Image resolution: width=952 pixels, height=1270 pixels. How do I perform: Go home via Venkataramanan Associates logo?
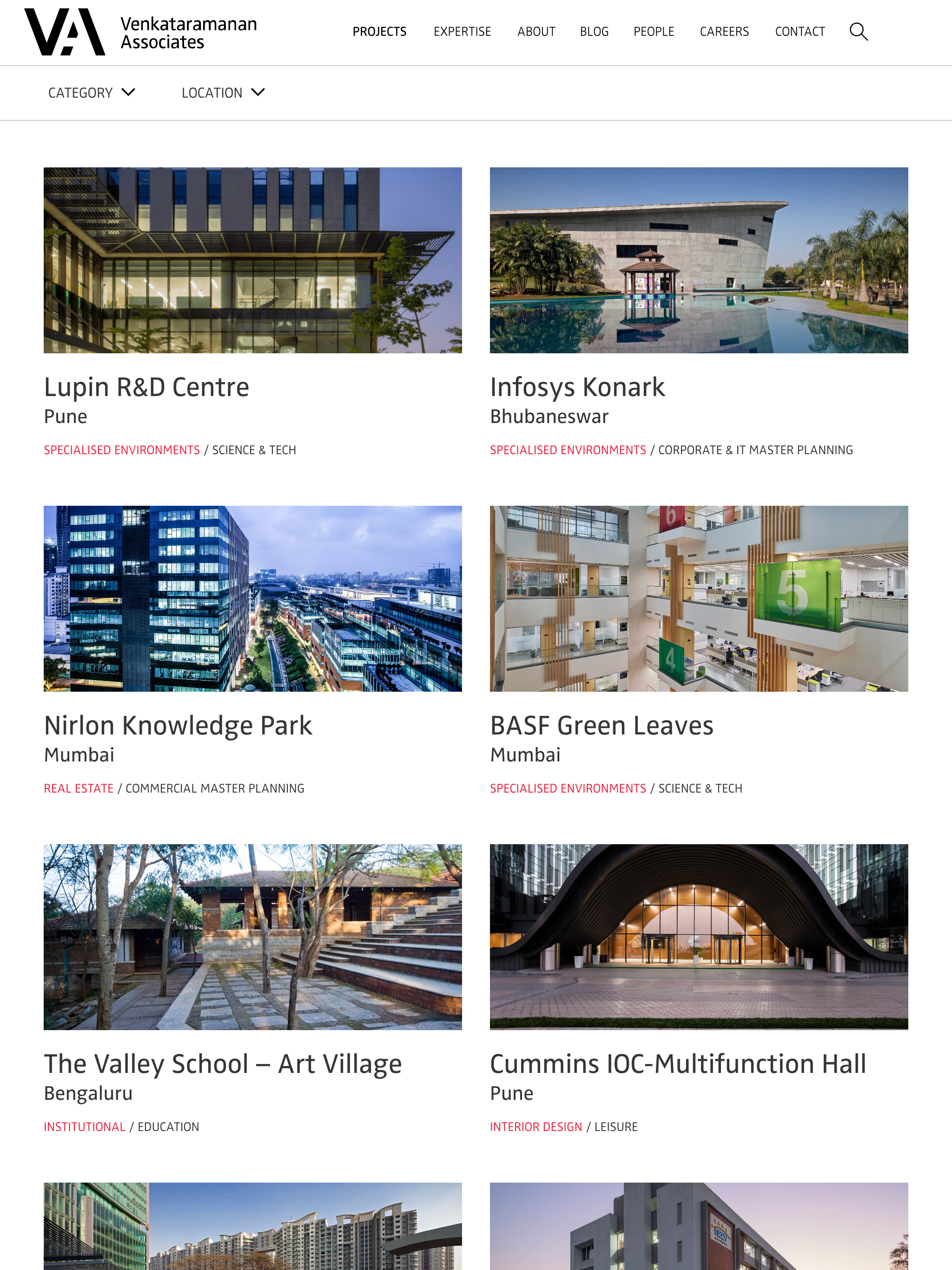pos(141,32)
